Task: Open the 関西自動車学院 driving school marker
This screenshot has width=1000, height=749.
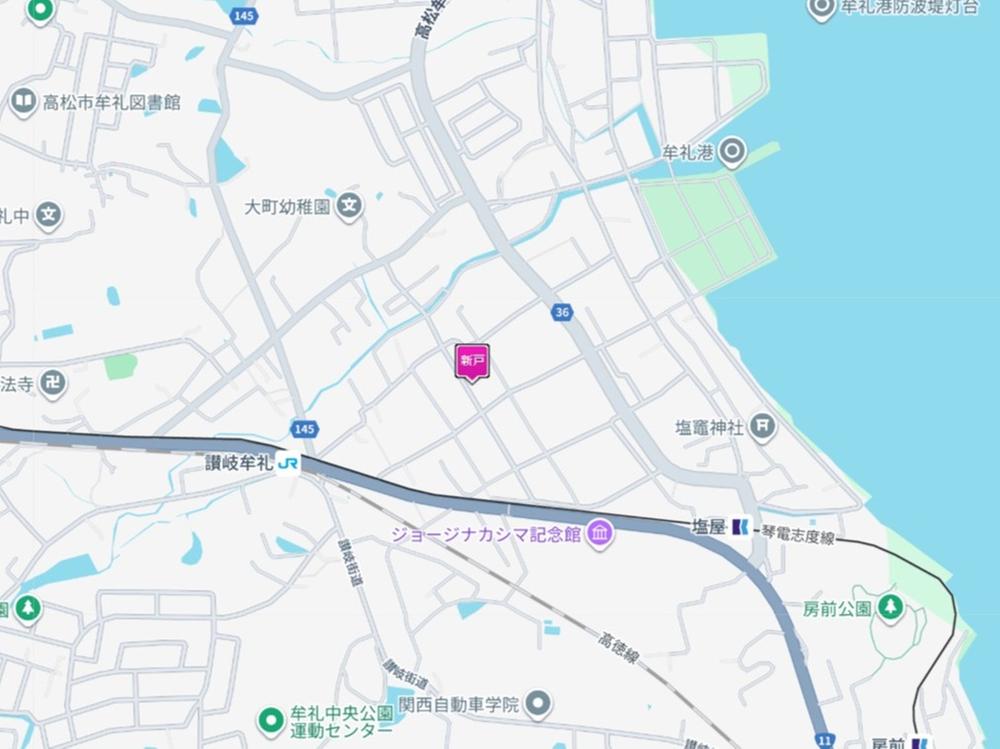Action: (538, 705)
